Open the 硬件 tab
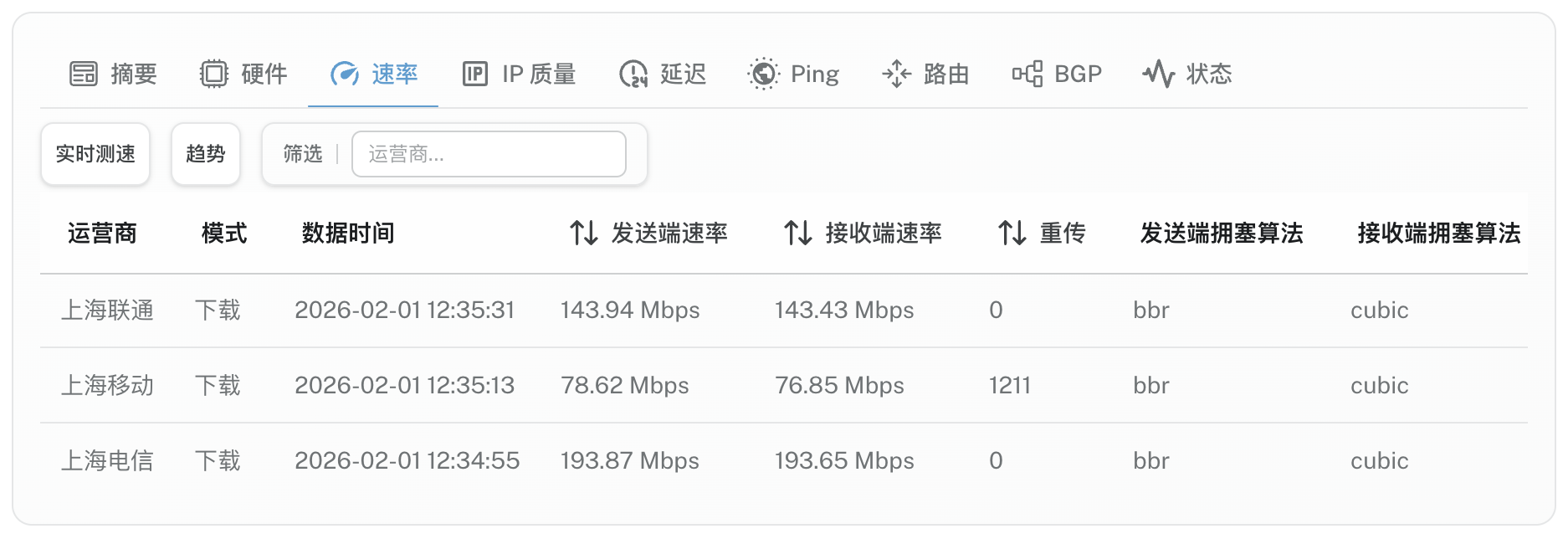This screenshot has height=539, width=1568. tap(243, 74)
